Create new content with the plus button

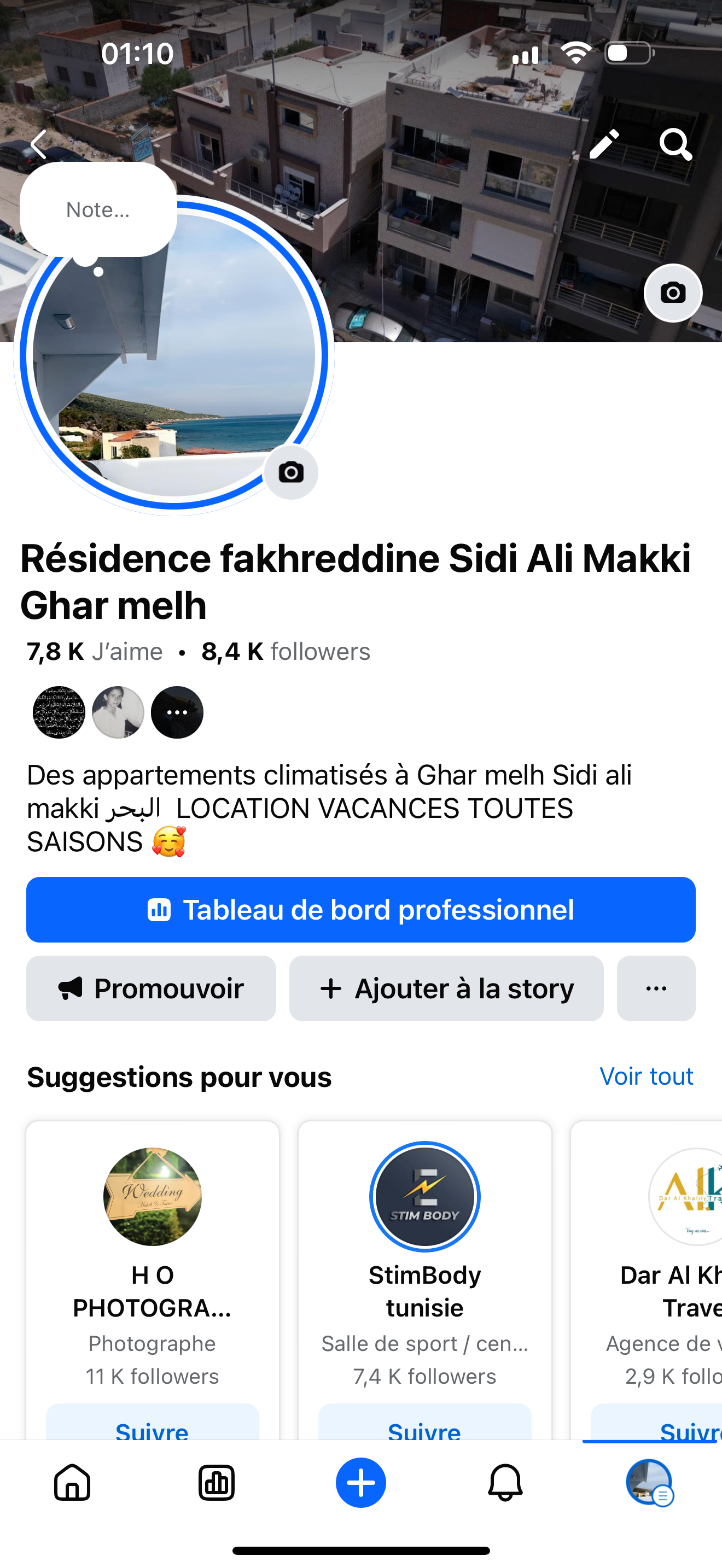[x=360, y=1483]
